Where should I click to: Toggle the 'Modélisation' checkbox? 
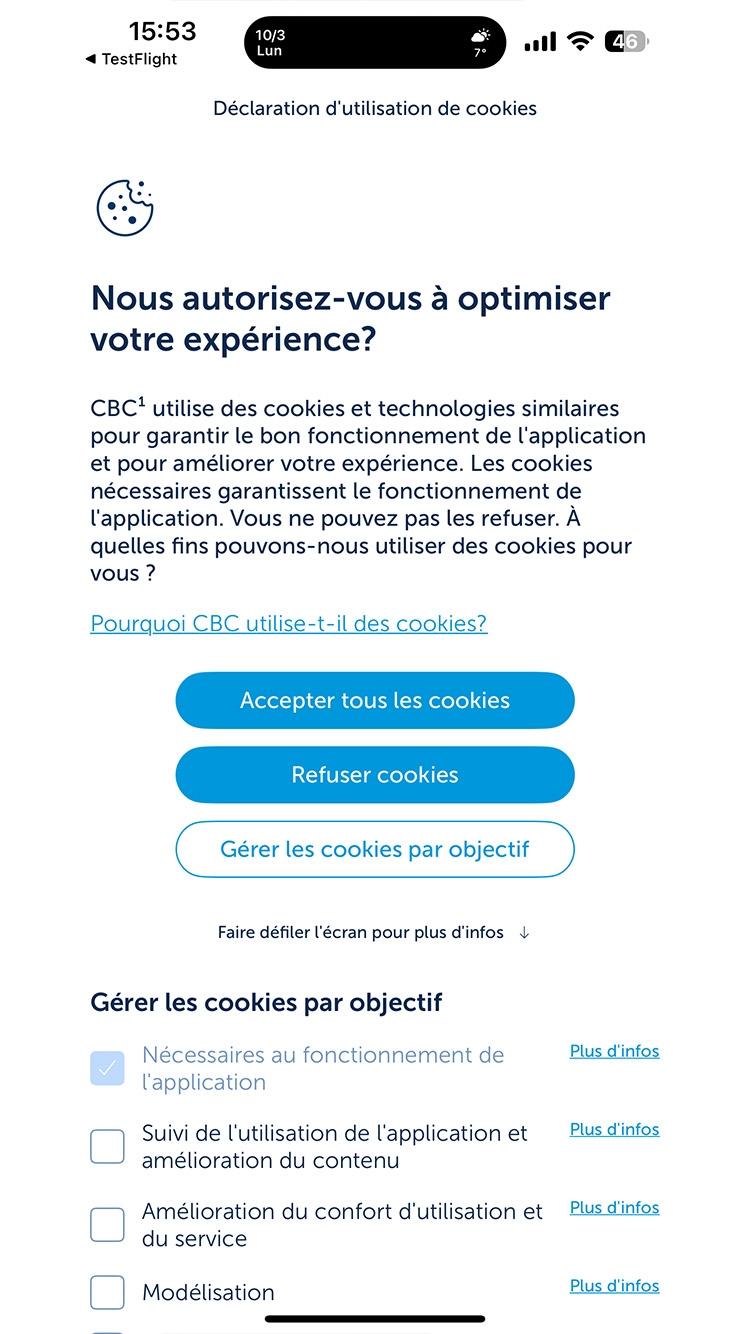107,1292
